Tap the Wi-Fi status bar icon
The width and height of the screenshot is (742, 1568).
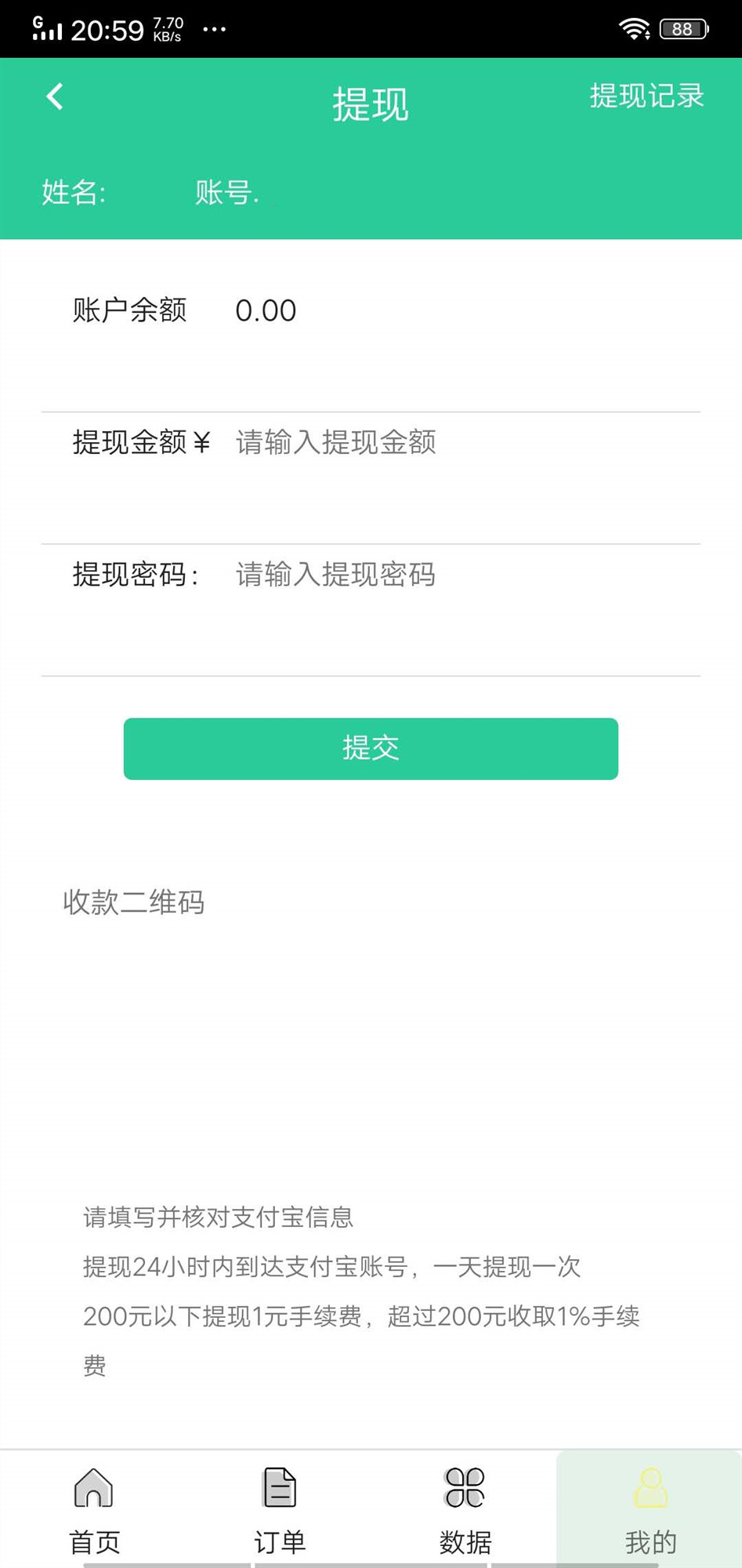pyautogui.click(x=634, y=27)
